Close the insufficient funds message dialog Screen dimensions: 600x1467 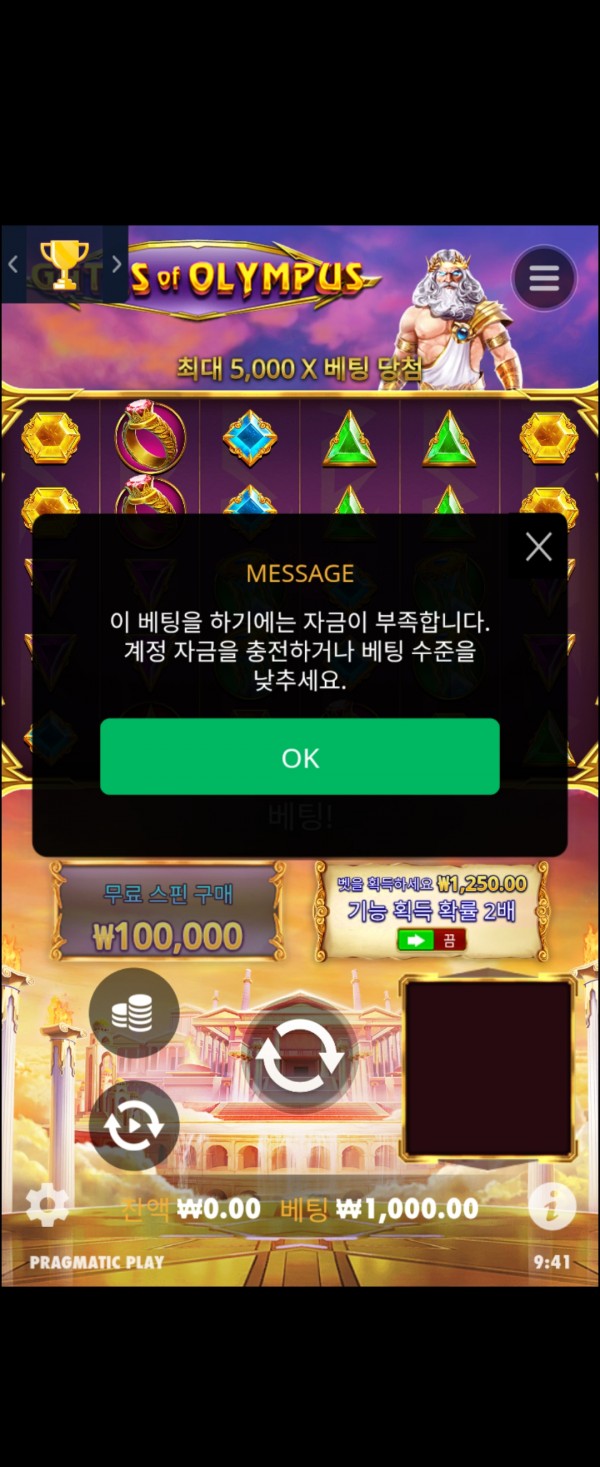pos(539,547)
